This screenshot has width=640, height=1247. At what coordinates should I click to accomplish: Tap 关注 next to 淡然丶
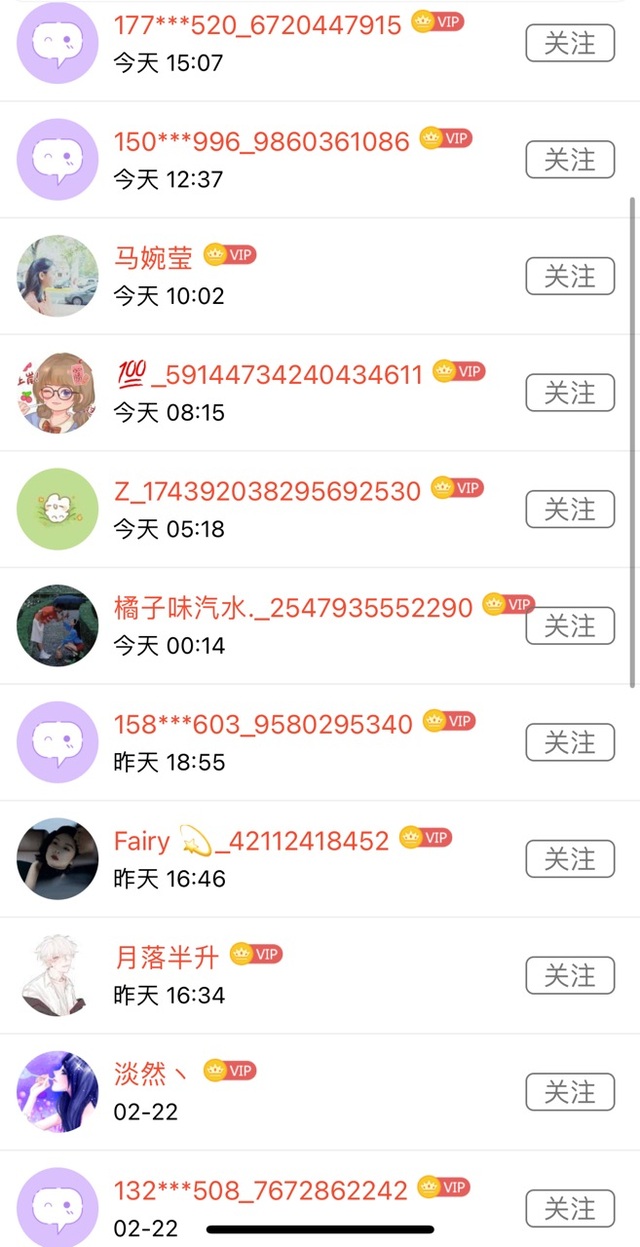[570, 1092]
